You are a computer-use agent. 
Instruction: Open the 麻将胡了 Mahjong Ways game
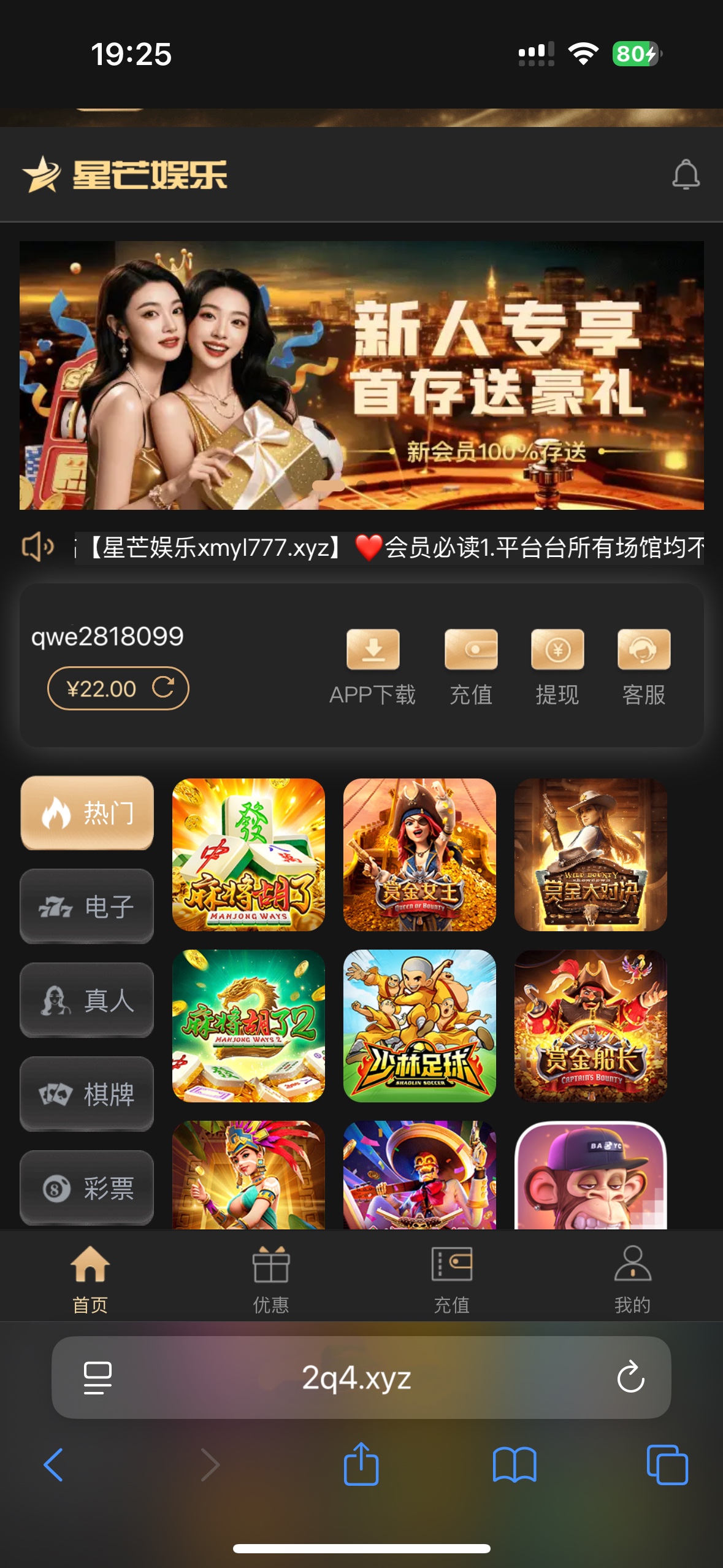pos(248,855)
